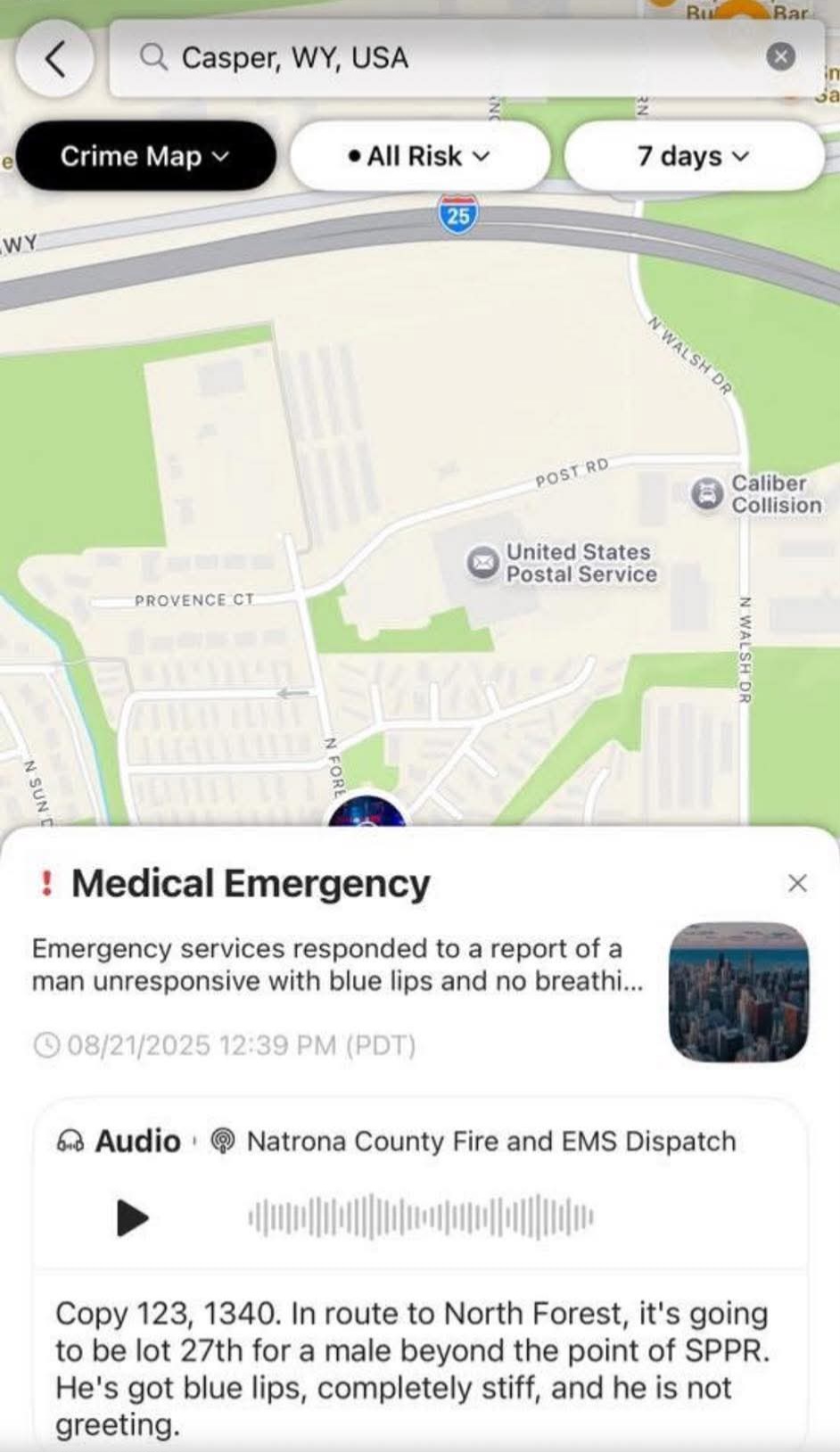This screenshot has width=840, height=1452.
Task: Seek within the audio waveform
Action: pyautogui.click(x=420, y=1217)
